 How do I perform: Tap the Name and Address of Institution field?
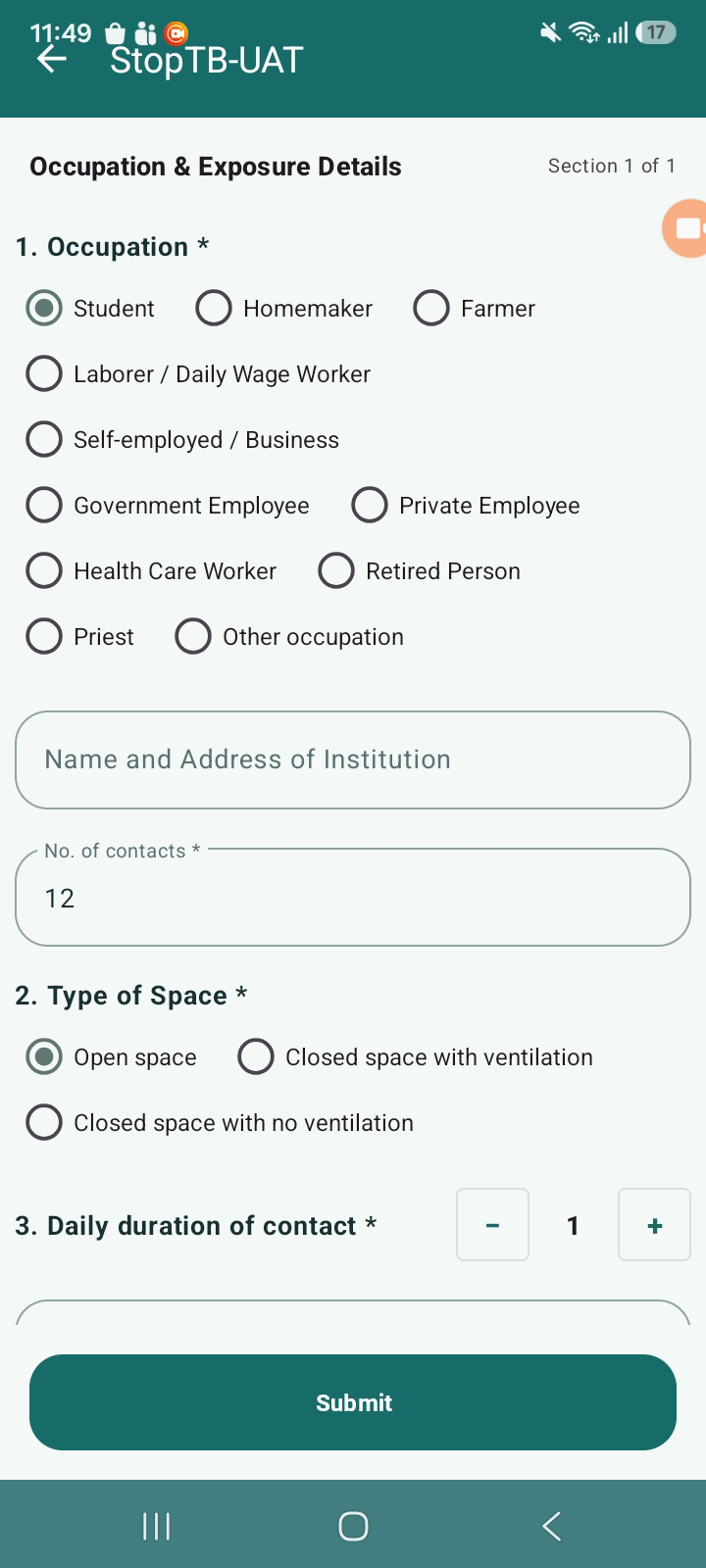[x=353, y=759]
